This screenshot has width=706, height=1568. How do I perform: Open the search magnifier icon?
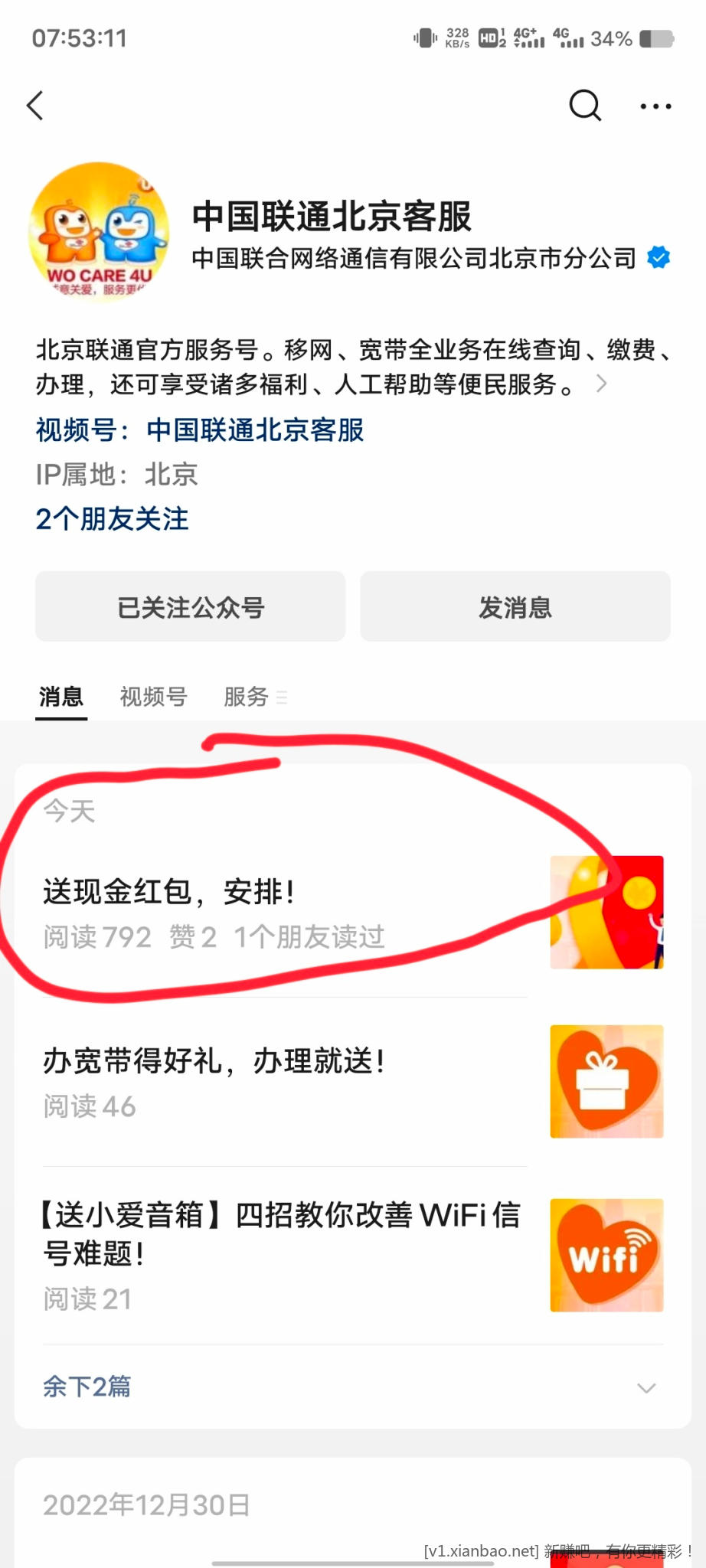[585, 106]
